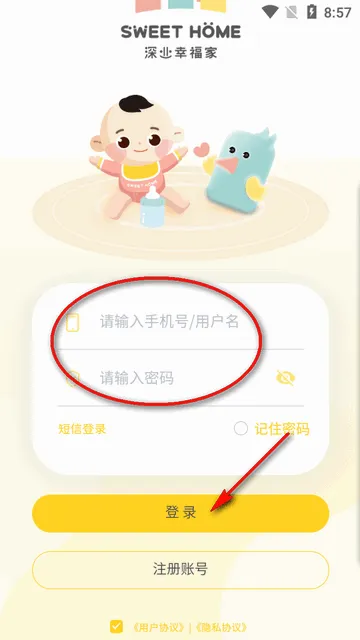
Task: Tap the phone number/username field
Action: tap(180, 322)
